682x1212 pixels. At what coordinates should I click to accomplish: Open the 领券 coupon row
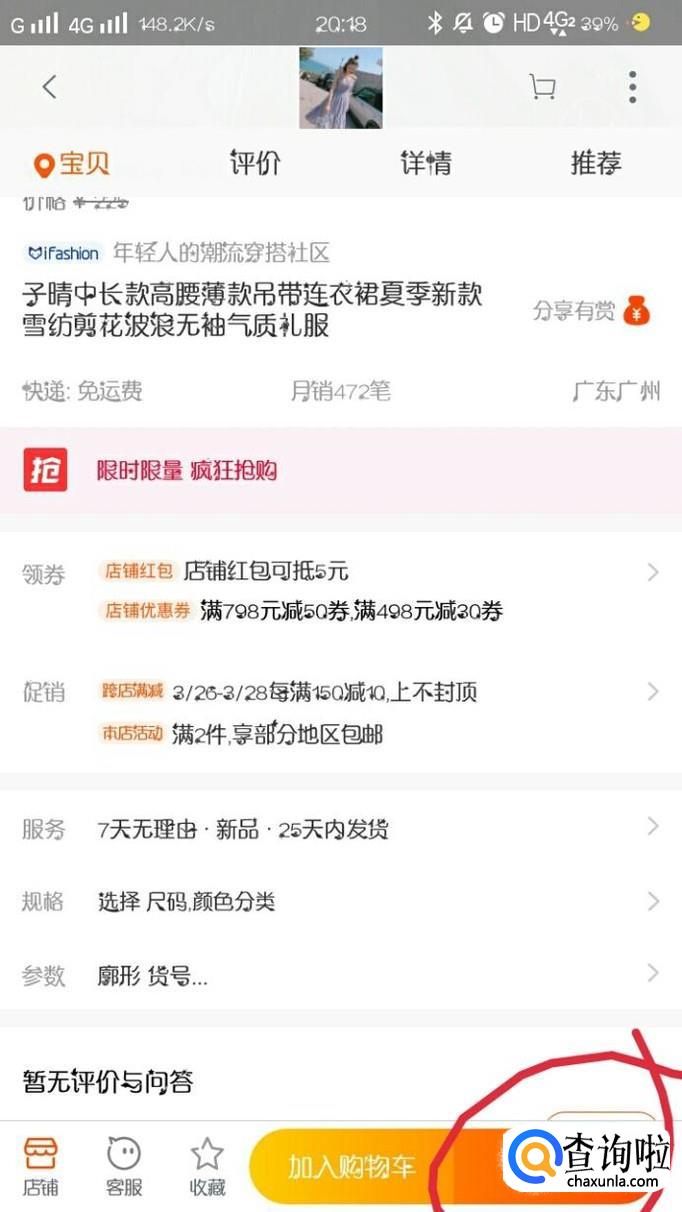[340, 590]
